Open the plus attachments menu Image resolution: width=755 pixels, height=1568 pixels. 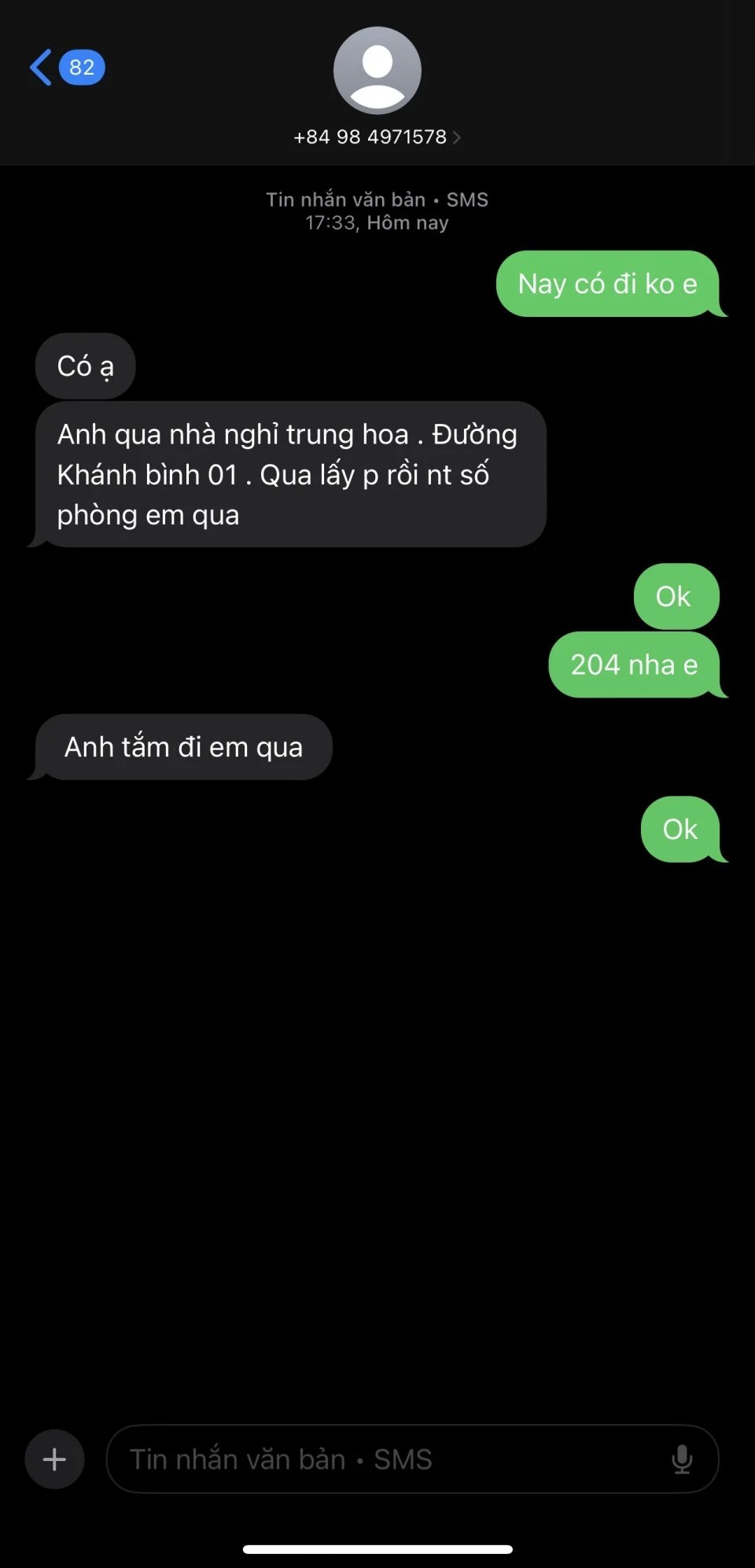click(54, 1459)
